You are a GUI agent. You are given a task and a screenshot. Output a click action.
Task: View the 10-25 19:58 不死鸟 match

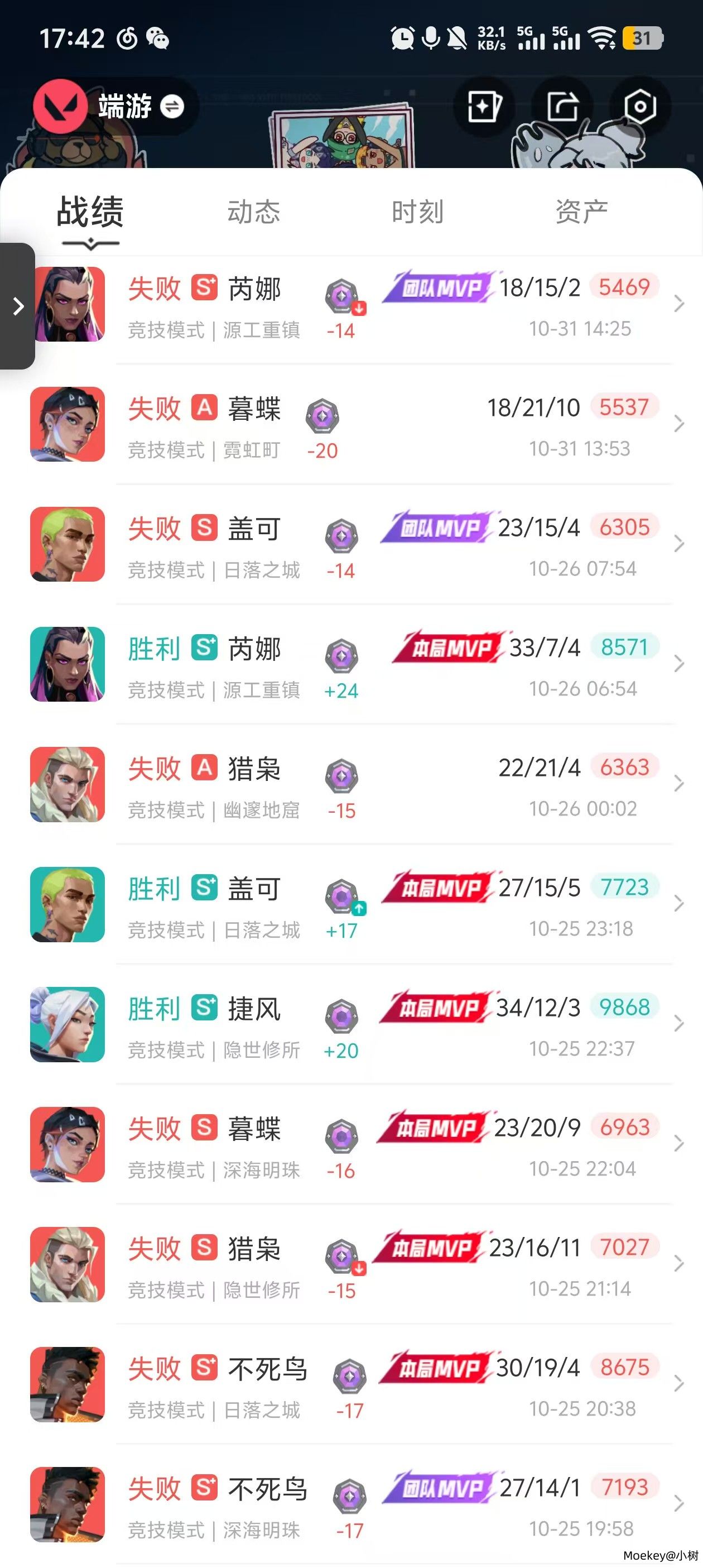tap(365, 1503)
